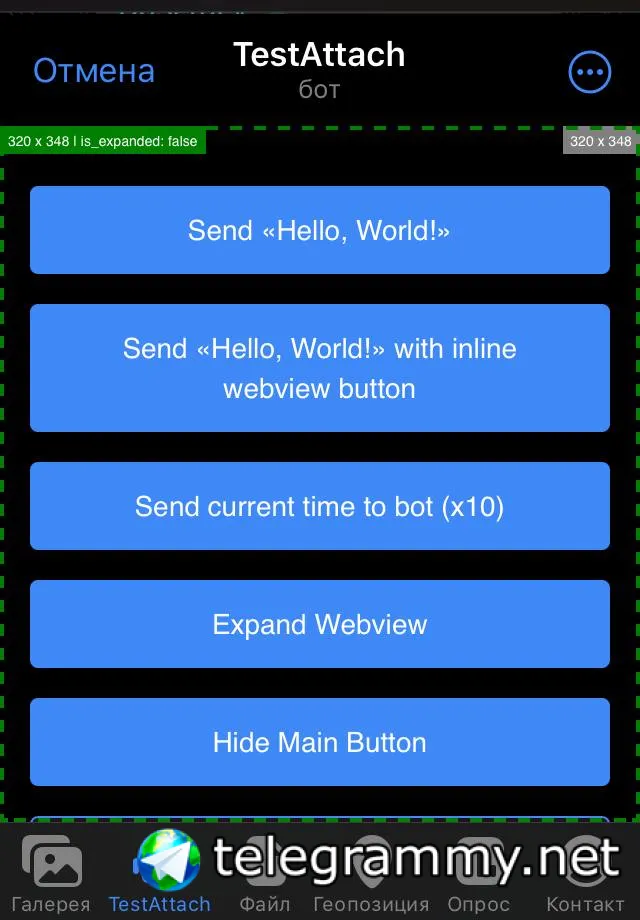Tap Send «Hello, World!» button
Viewport: 640px width, 920px height.
tap(319, 230)
